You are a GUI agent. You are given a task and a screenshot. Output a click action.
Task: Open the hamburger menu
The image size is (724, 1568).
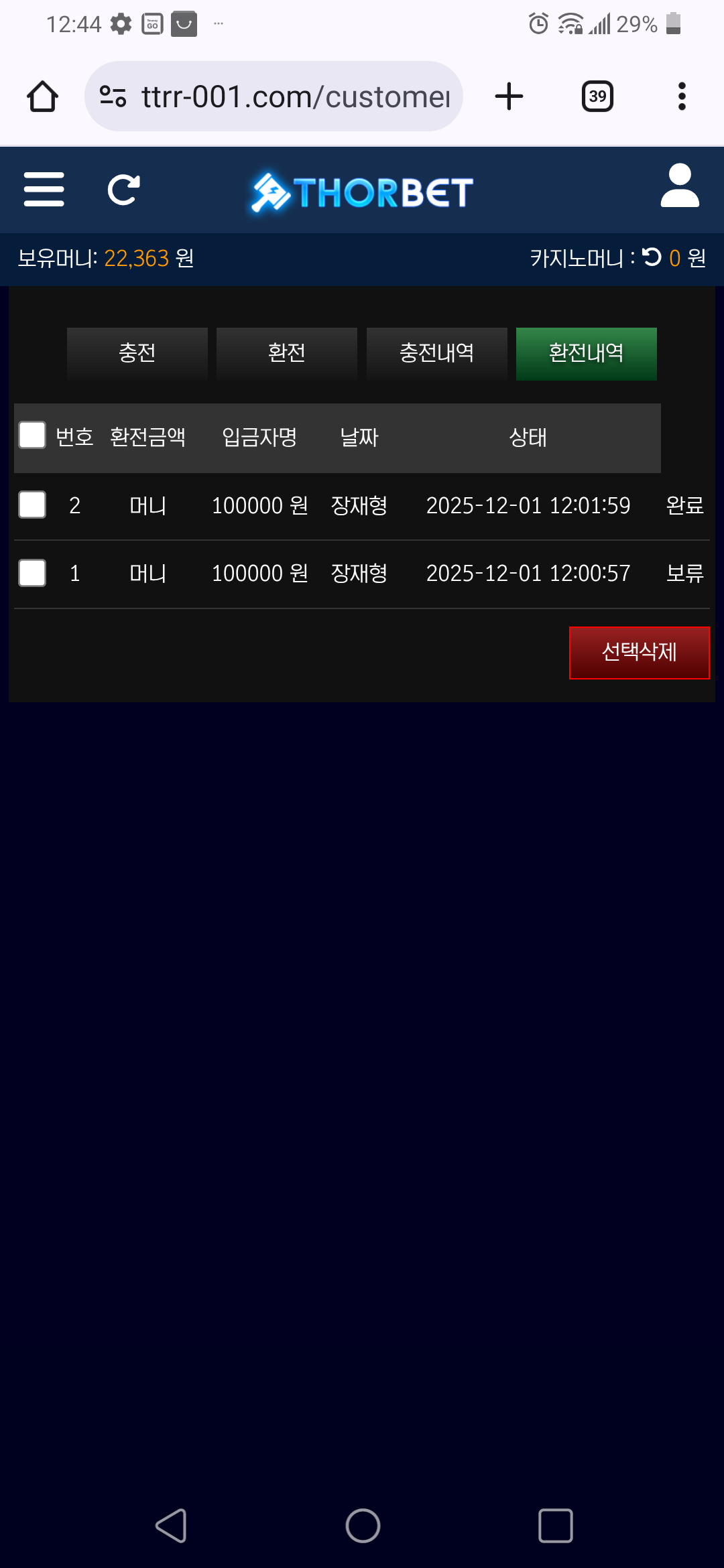44,189
